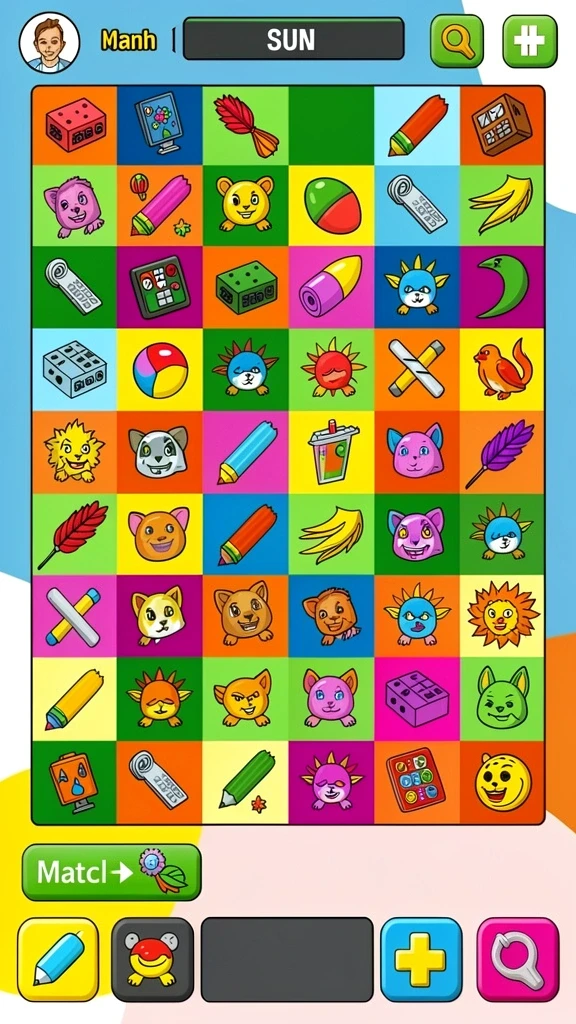Pick the green and red ball tile
576x1024 pixels.
331,206
